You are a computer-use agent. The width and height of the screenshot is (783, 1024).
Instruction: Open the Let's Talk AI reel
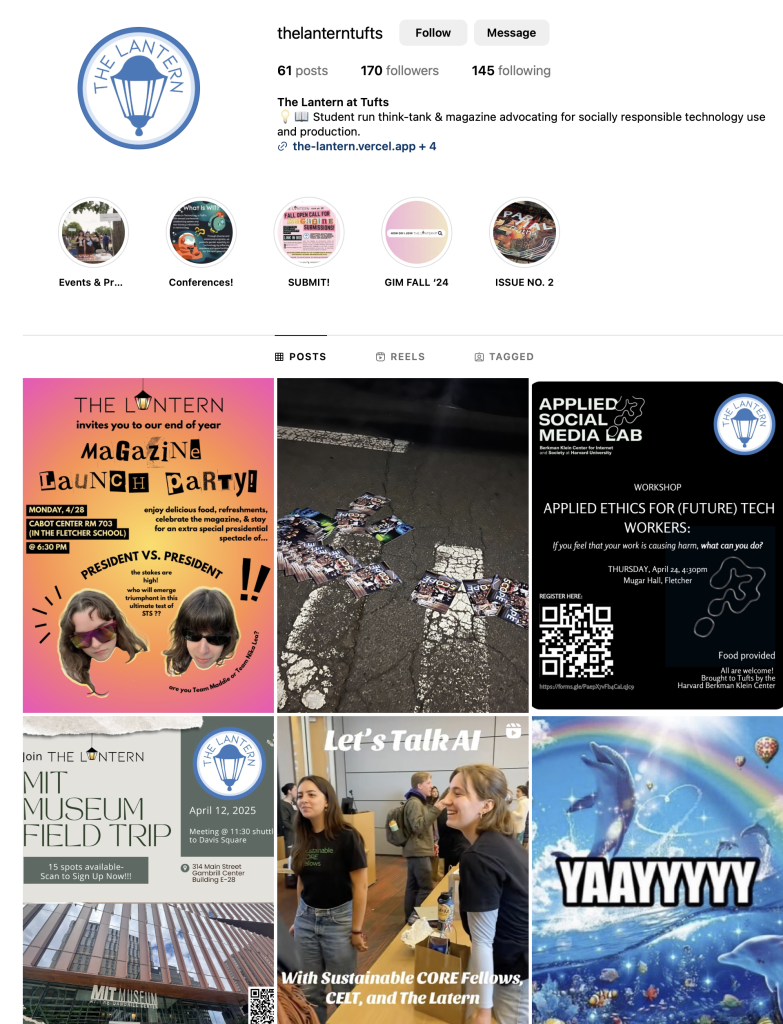(x=402, y=870)
